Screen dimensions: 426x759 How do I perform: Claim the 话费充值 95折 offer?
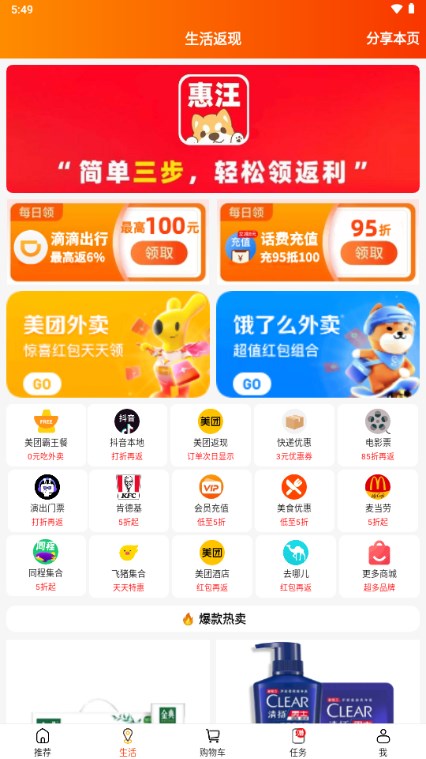[369, 253]
